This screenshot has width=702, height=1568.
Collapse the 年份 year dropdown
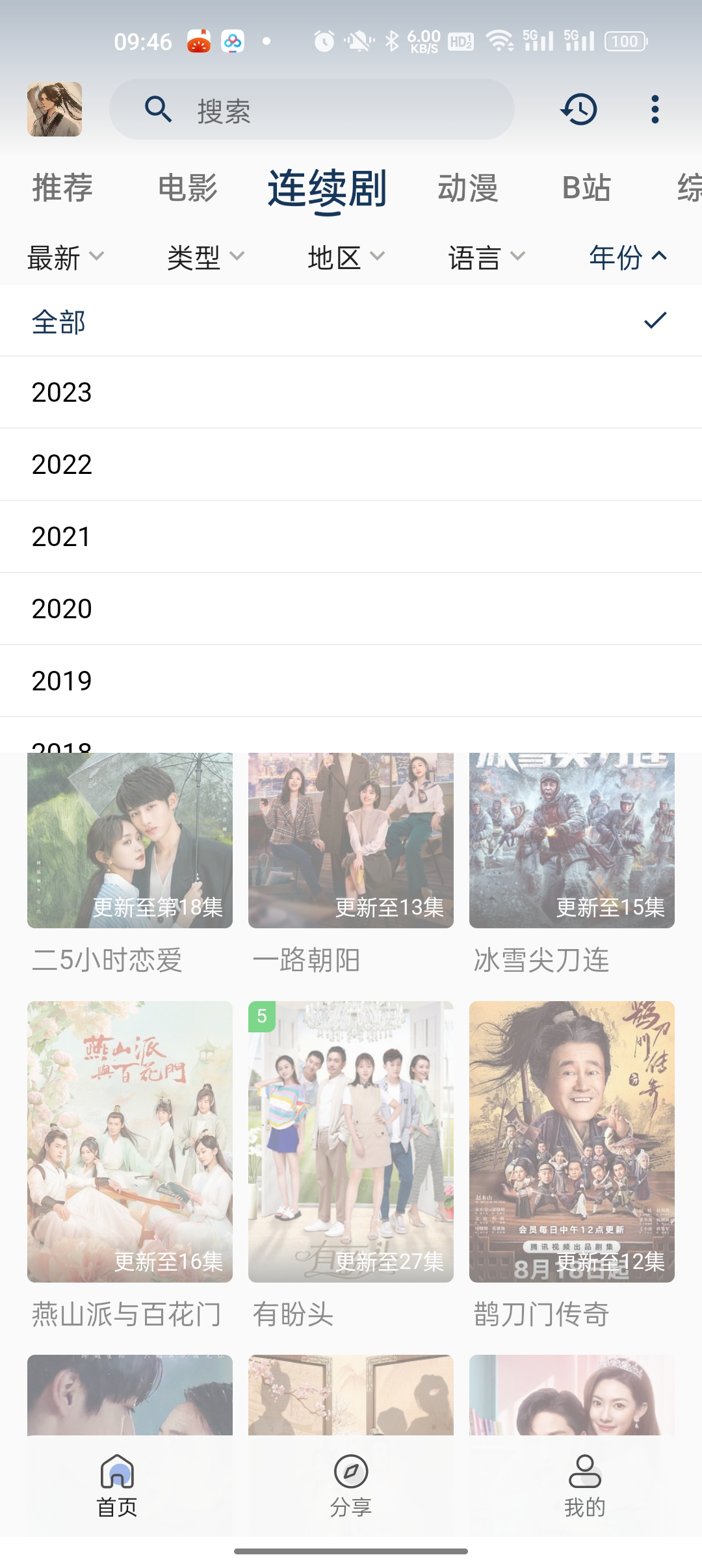pos(628,257)
